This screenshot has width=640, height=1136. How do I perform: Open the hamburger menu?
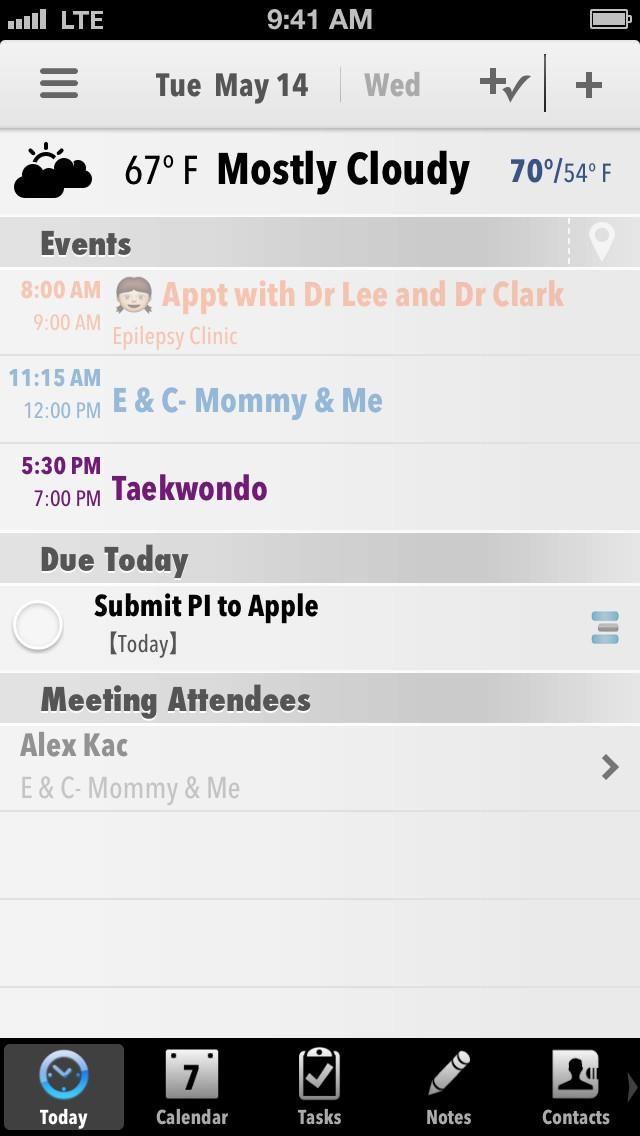pyautogui.click(x=59, y=84)
